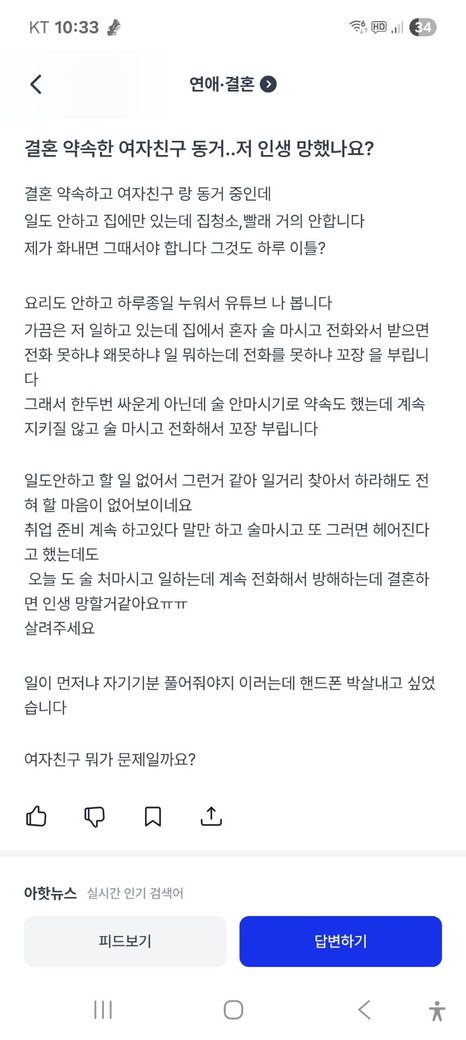Screen dimensions: 466x1040
Task: Open recent apps from navigation bar
Action: (x=103, y=1009)
